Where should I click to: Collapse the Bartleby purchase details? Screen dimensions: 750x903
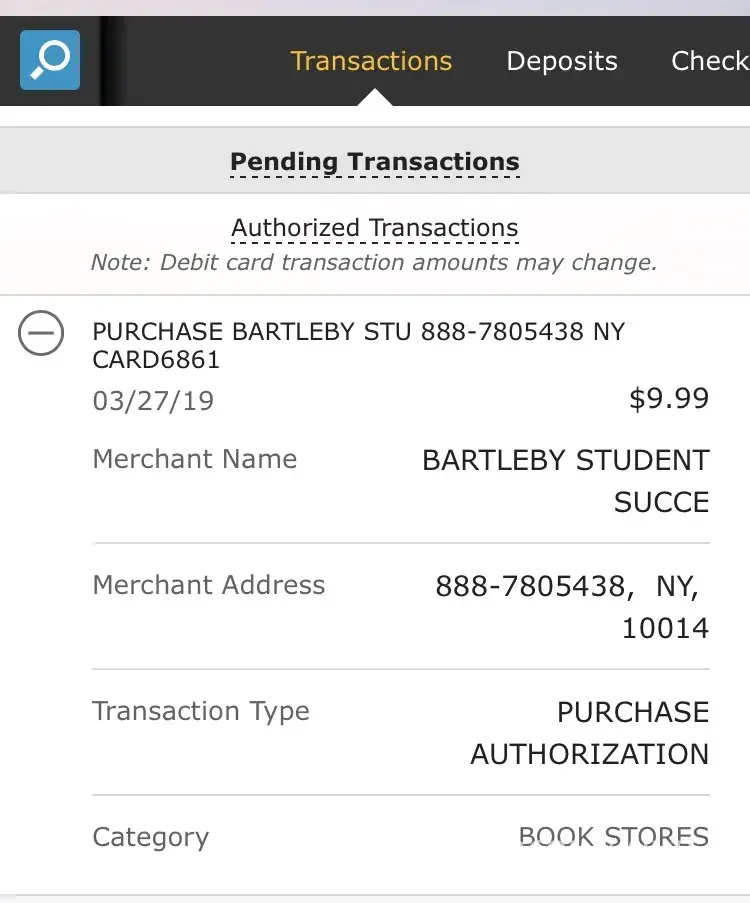tap(41, 334)
